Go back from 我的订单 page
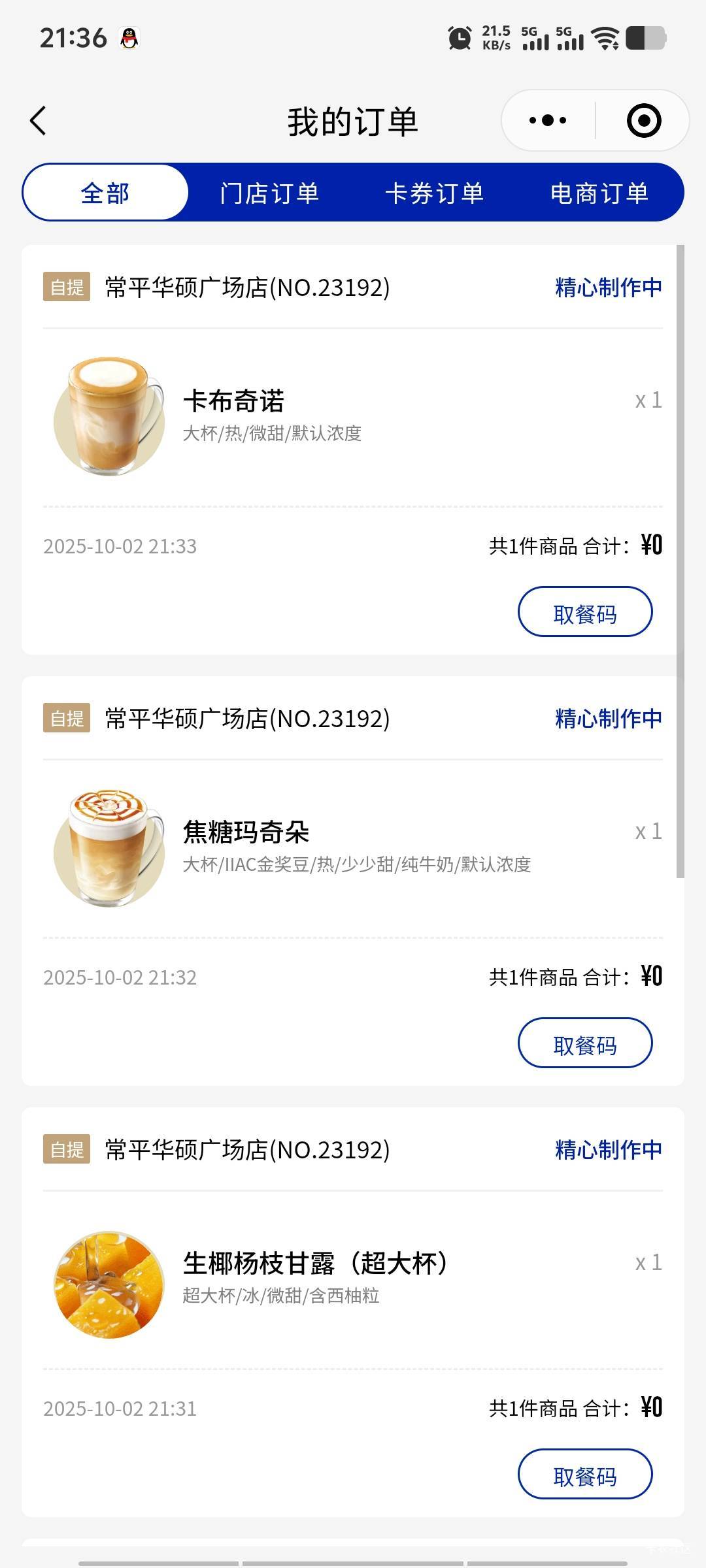This screenshot has width=706, height=1568. pyautogui.click(x=39, y=121)
